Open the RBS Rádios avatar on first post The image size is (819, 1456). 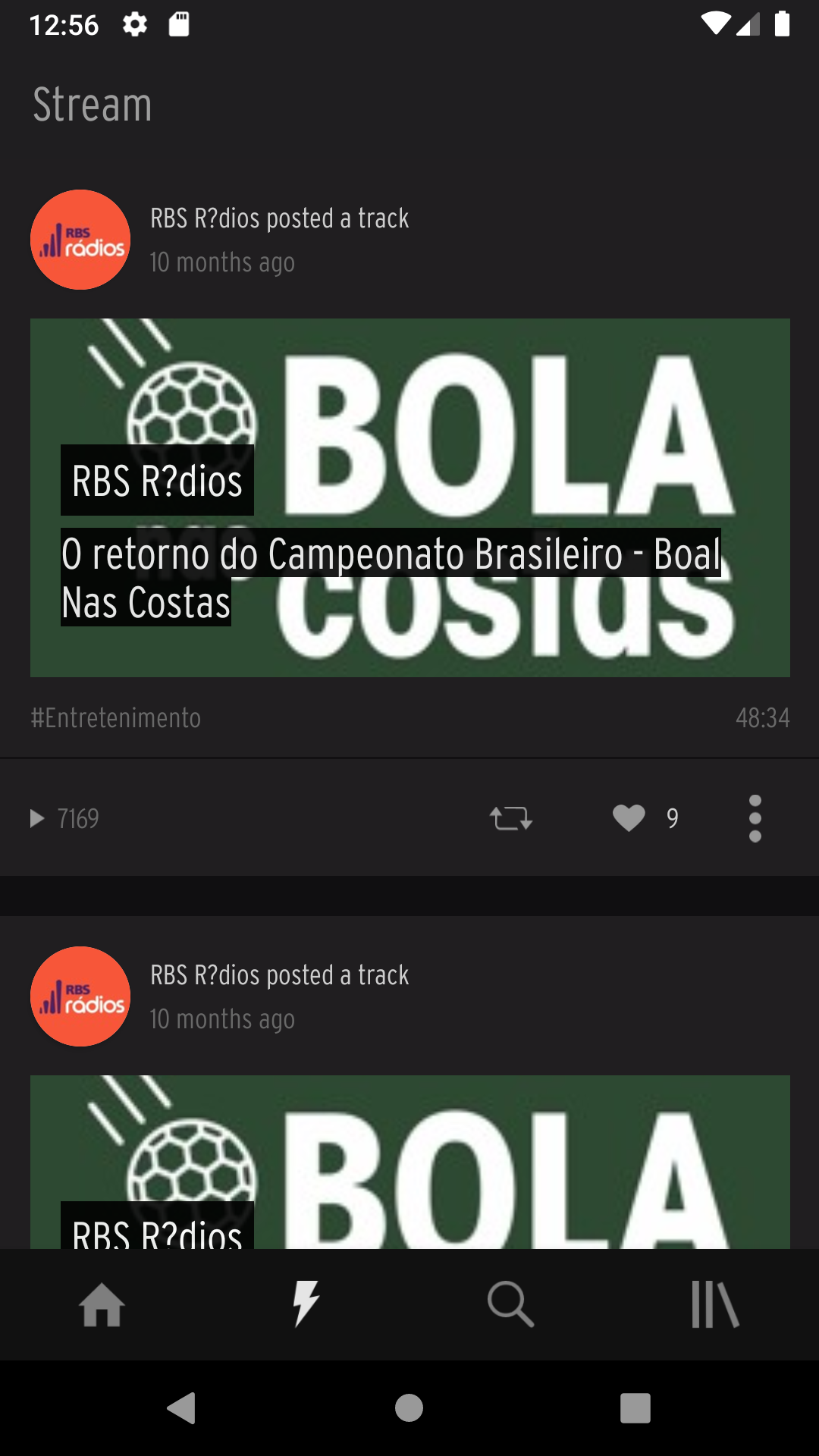point(80,240)
